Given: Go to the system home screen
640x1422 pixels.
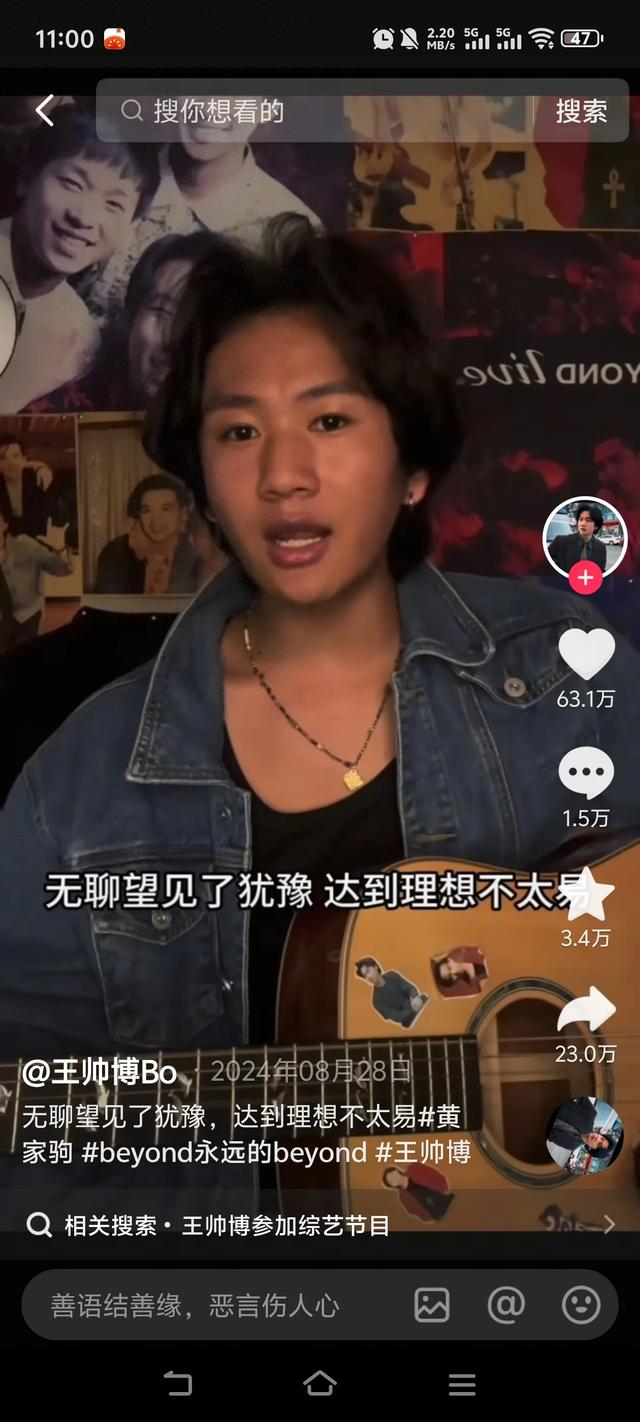Looking at the screenshot, I should pyautogui.click(x=320, y=1384).
